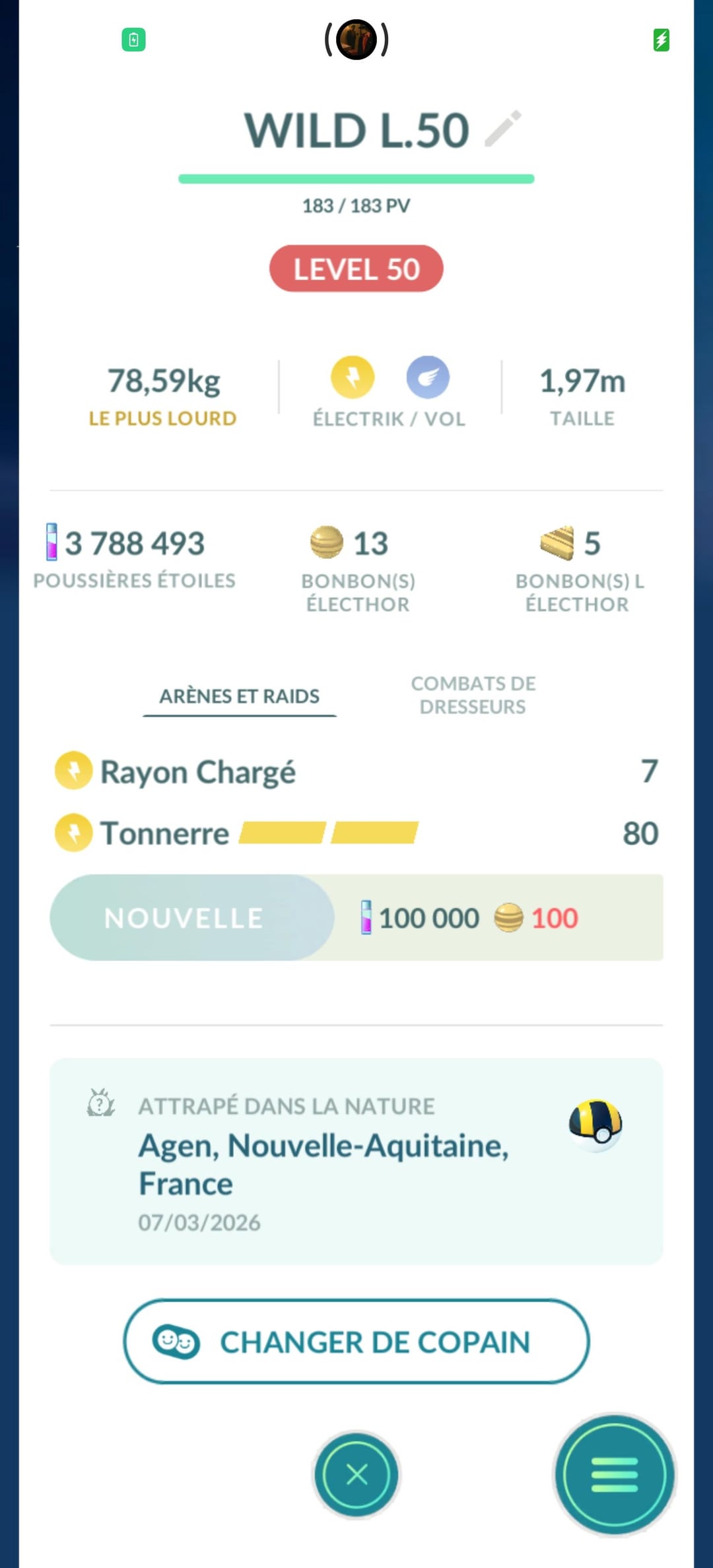Image resolution: width=713 pixels, height=1568 pixels.
Task: Open the Agen, Nouvelle-Aquitaine catch location card
Action: [x=356, y=1161]
